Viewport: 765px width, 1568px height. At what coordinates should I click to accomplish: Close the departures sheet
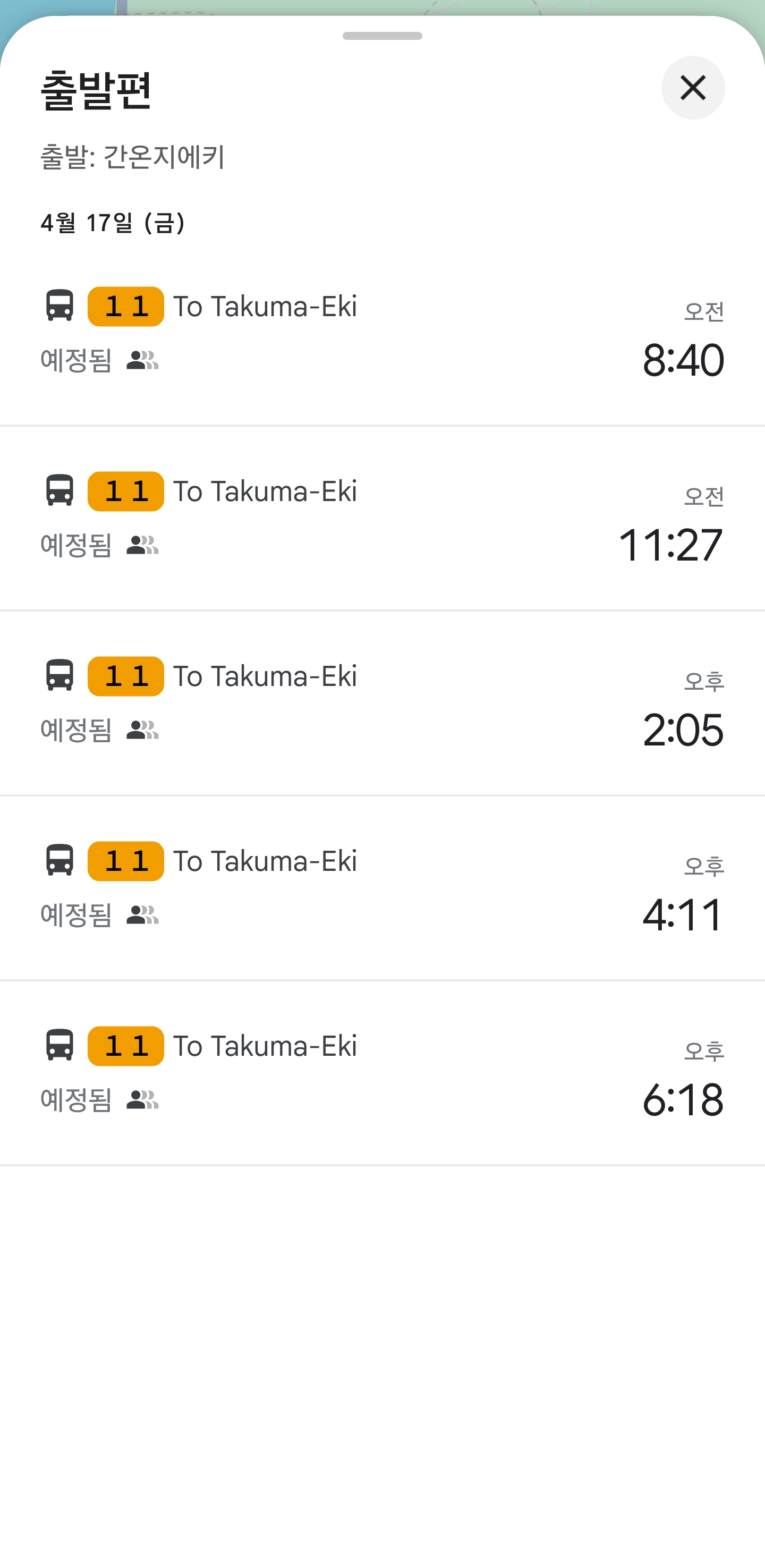[693, 88]
